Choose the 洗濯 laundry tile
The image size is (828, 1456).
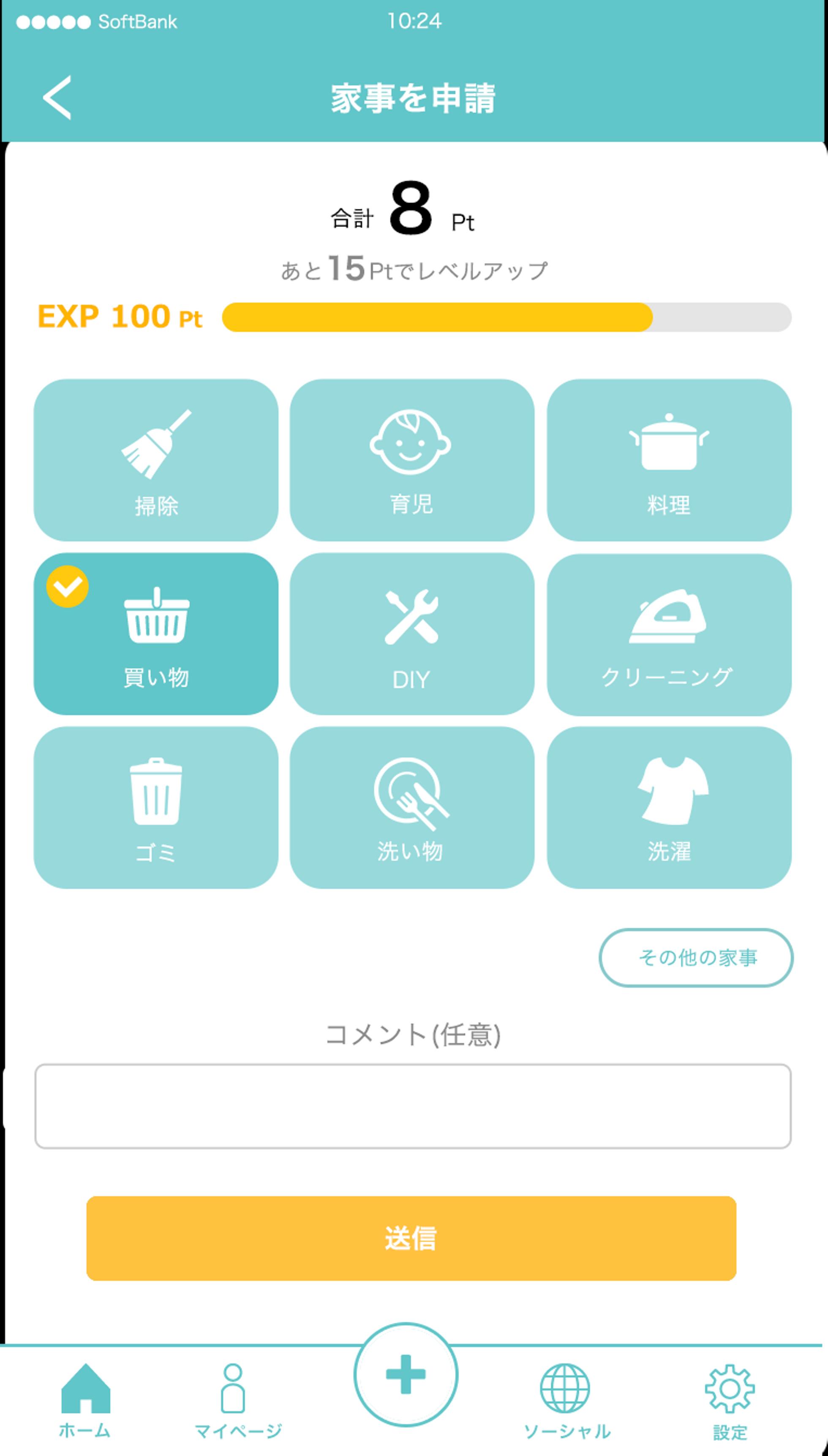click(669, 807)
